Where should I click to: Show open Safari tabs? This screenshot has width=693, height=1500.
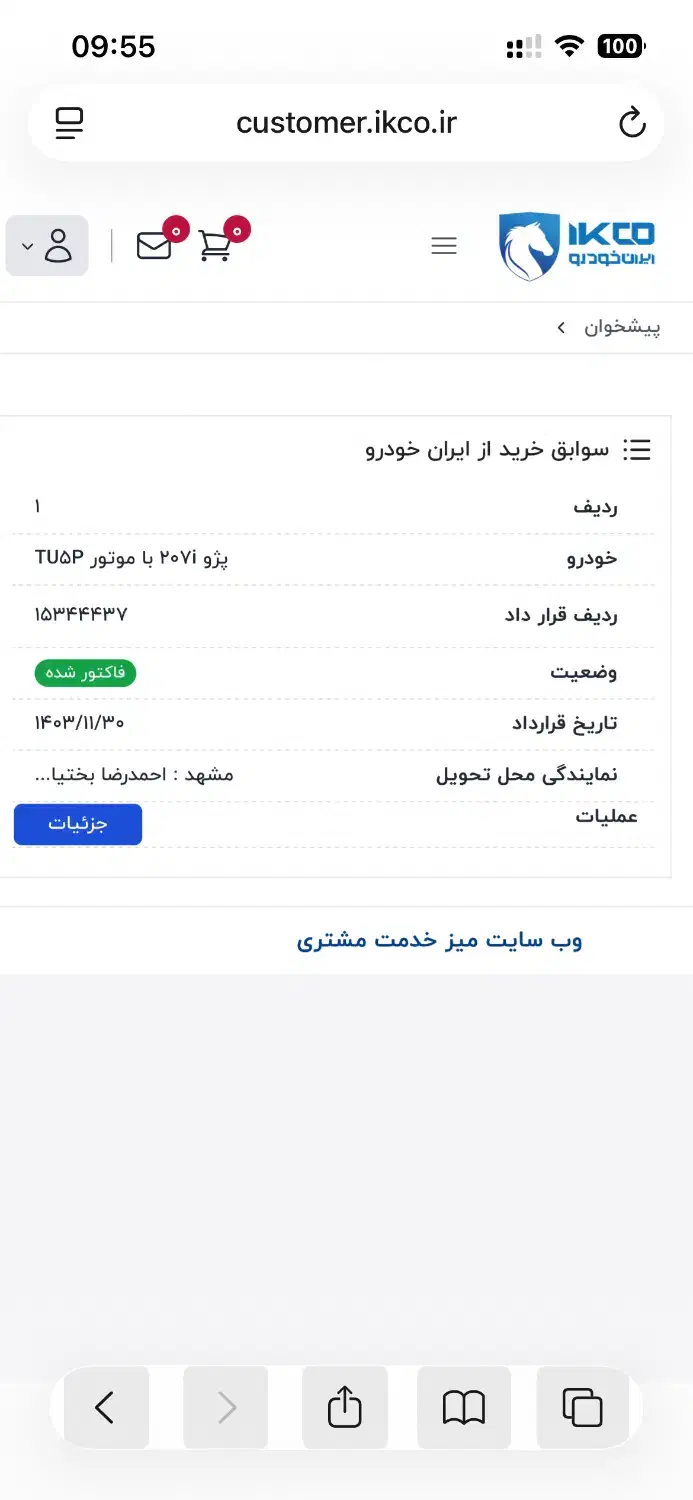click(582, 1408)
